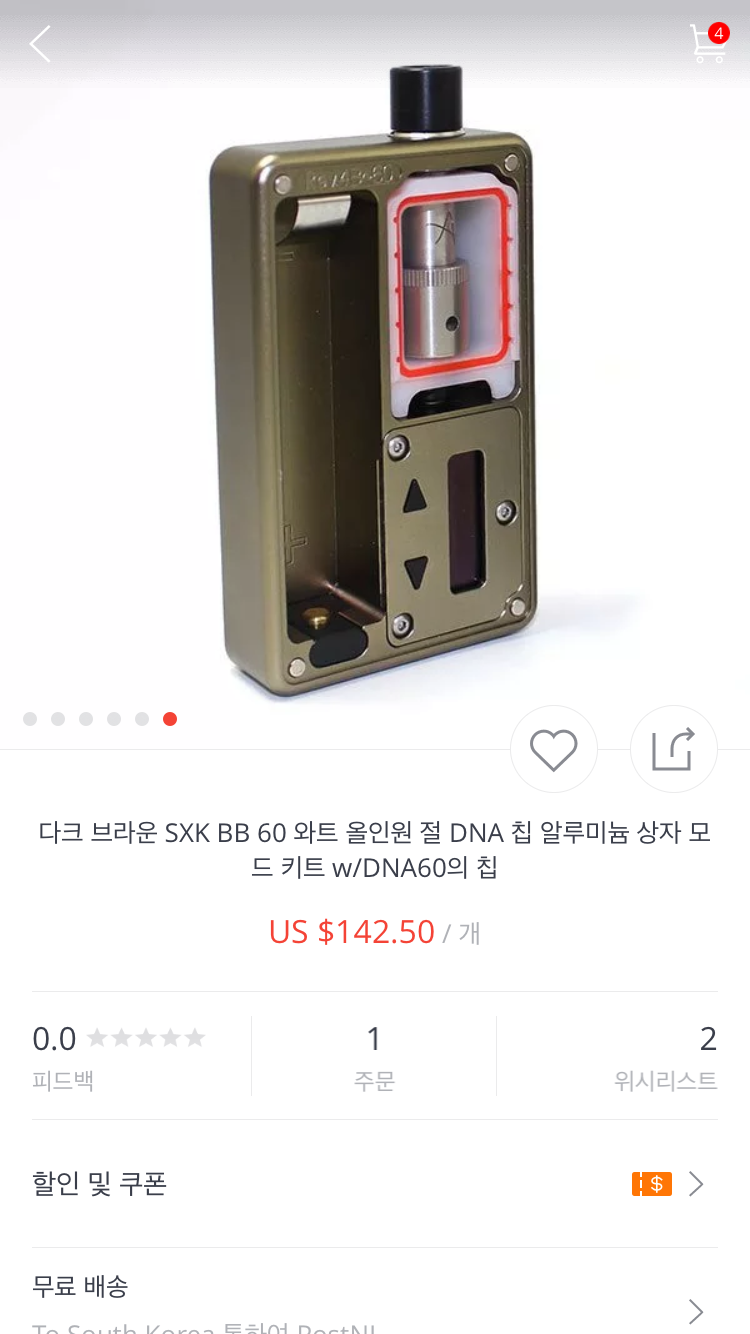This screenshot has width=750, height=1334.
Task: Open the shopping cart
Action: pos(707,44)
